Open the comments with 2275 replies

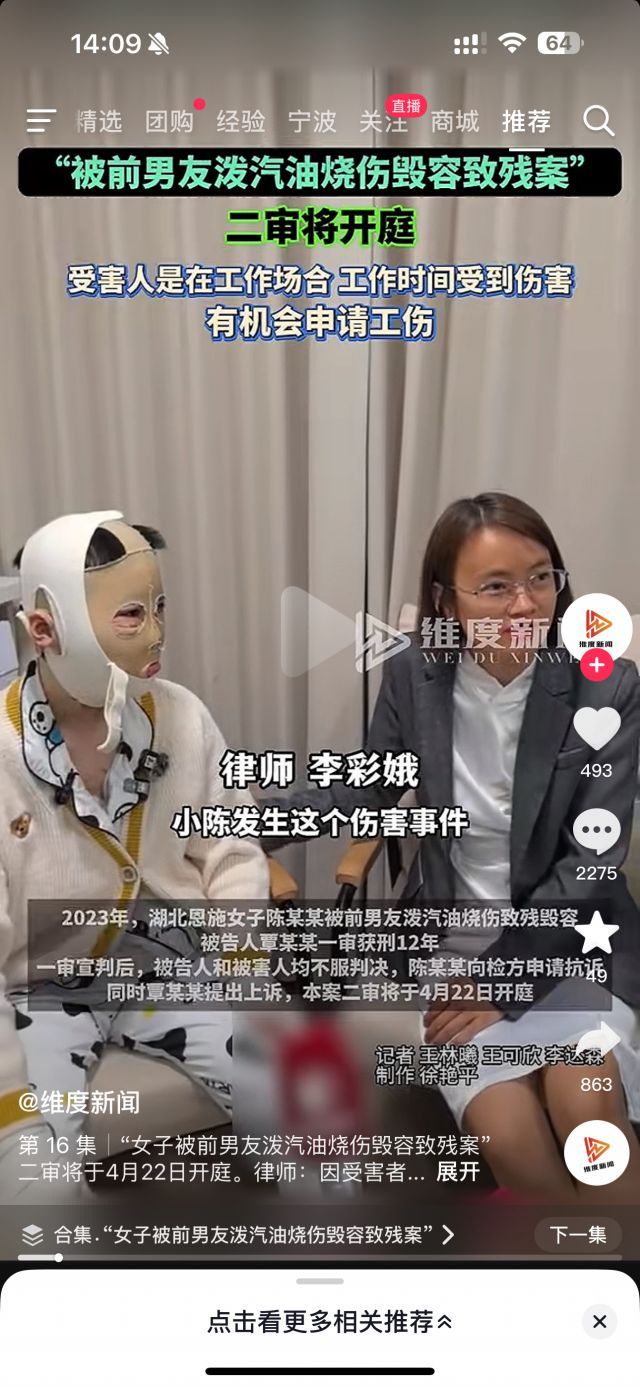[596, 832]
